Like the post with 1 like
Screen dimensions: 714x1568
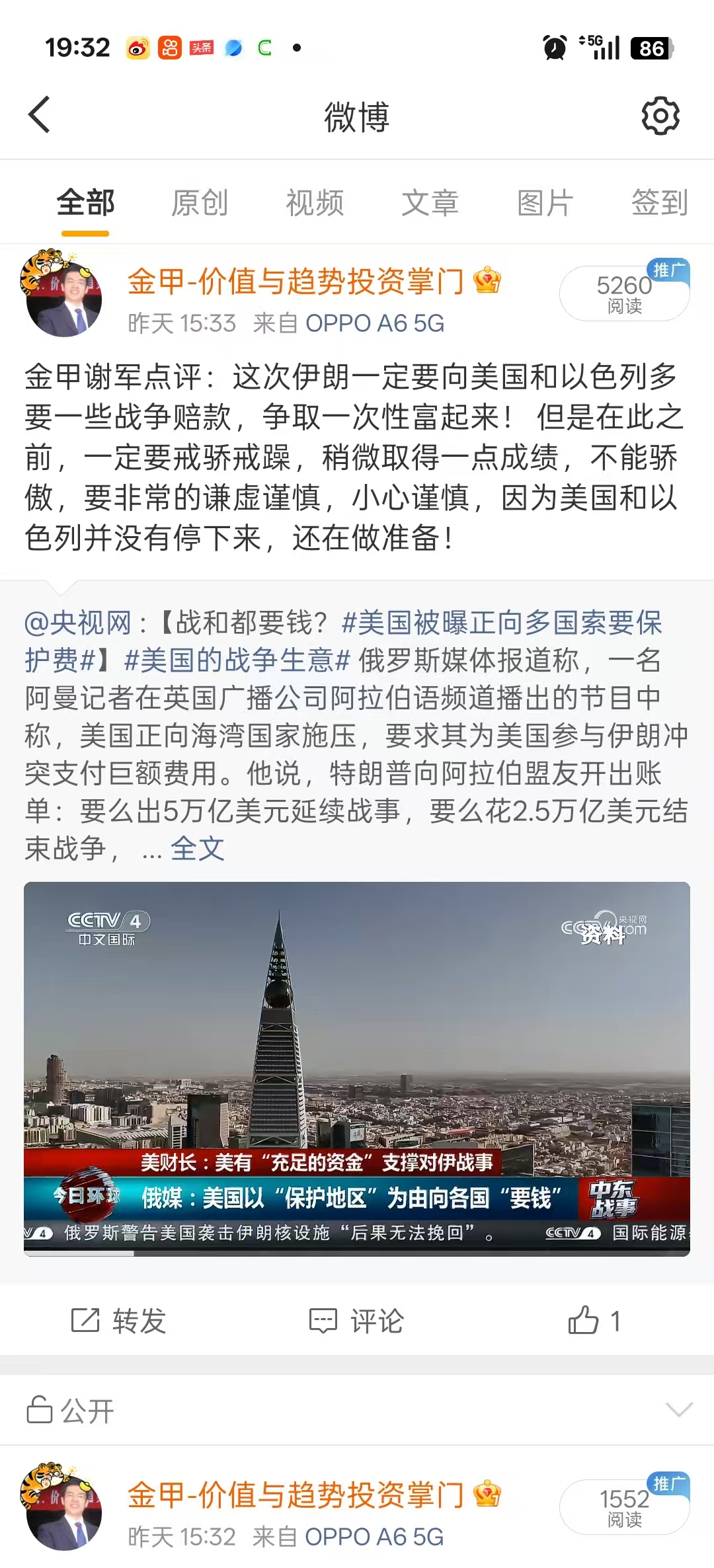[x=594, y=1321]
